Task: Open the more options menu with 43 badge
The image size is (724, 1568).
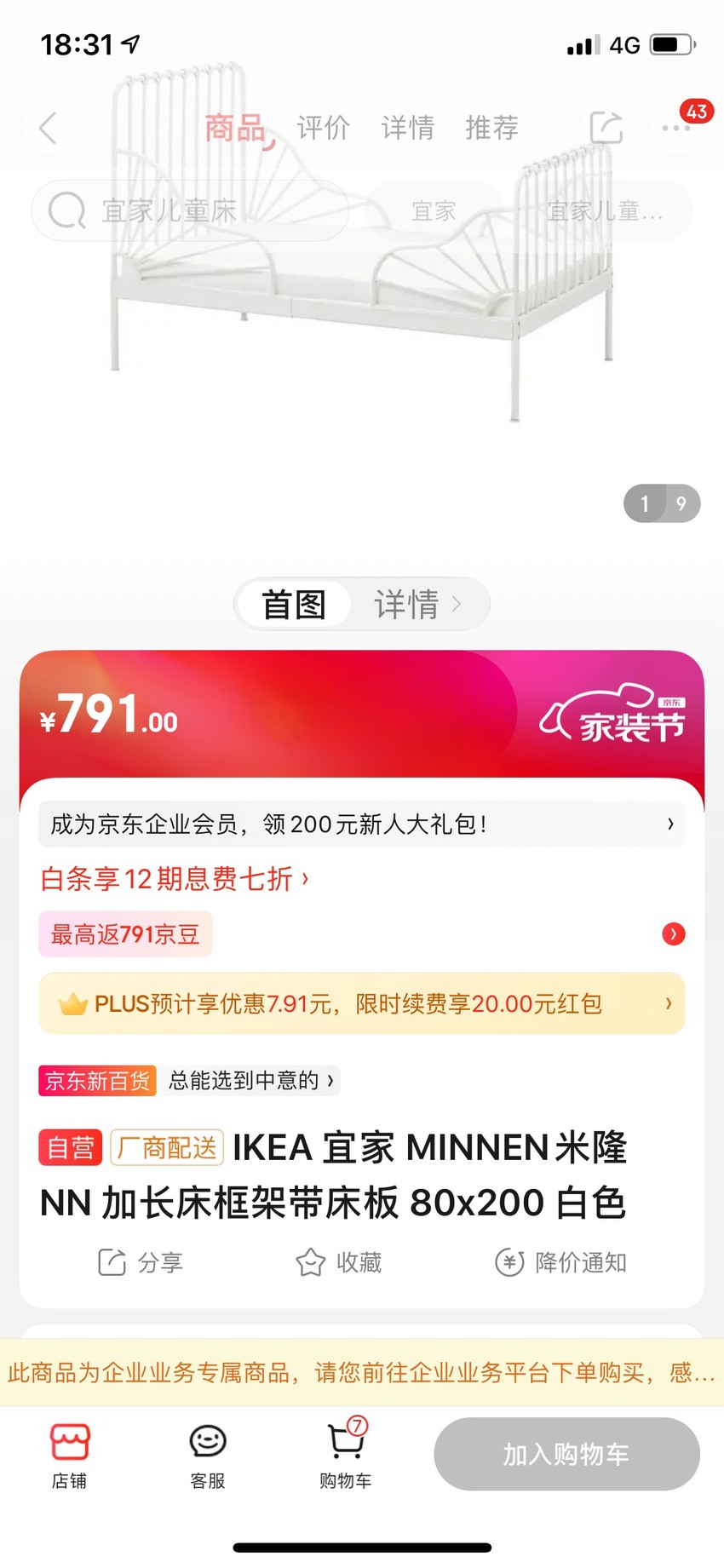Action: pos(676,128)
